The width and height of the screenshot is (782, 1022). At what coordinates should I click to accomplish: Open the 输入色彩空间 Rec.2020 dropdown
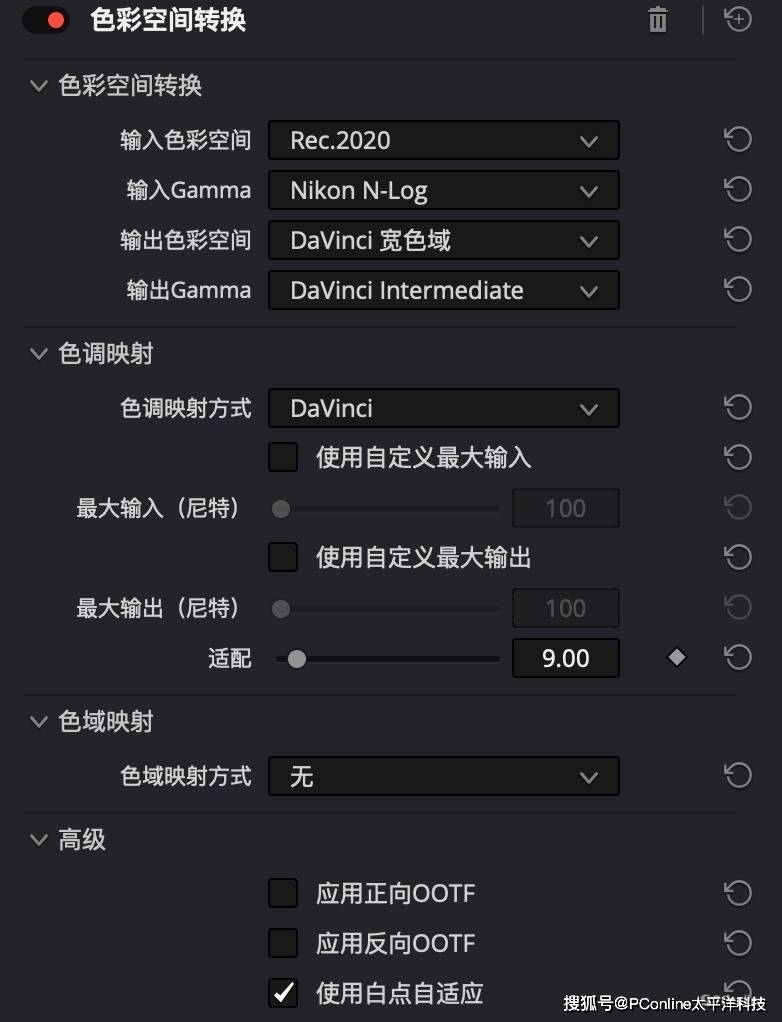(x=444, y=140)
